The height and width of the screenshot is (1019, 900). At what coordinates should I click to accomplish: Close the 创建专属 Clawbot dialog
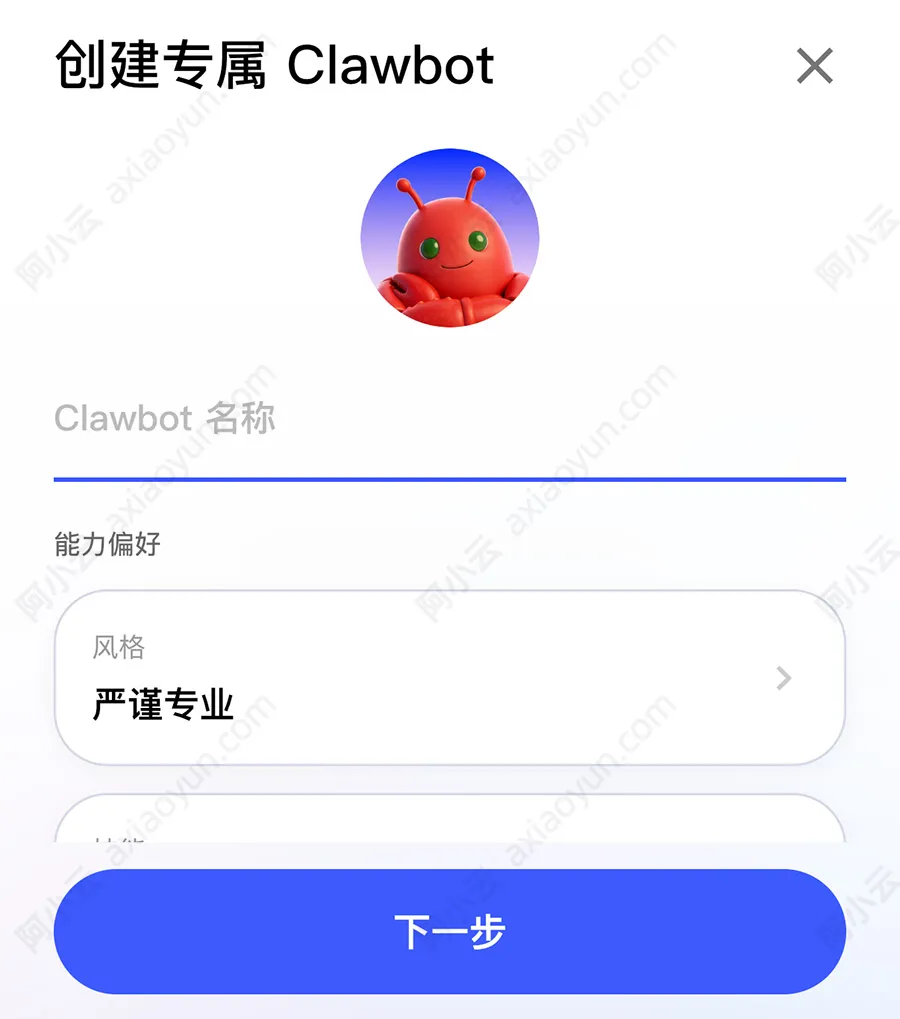(814, 67)
